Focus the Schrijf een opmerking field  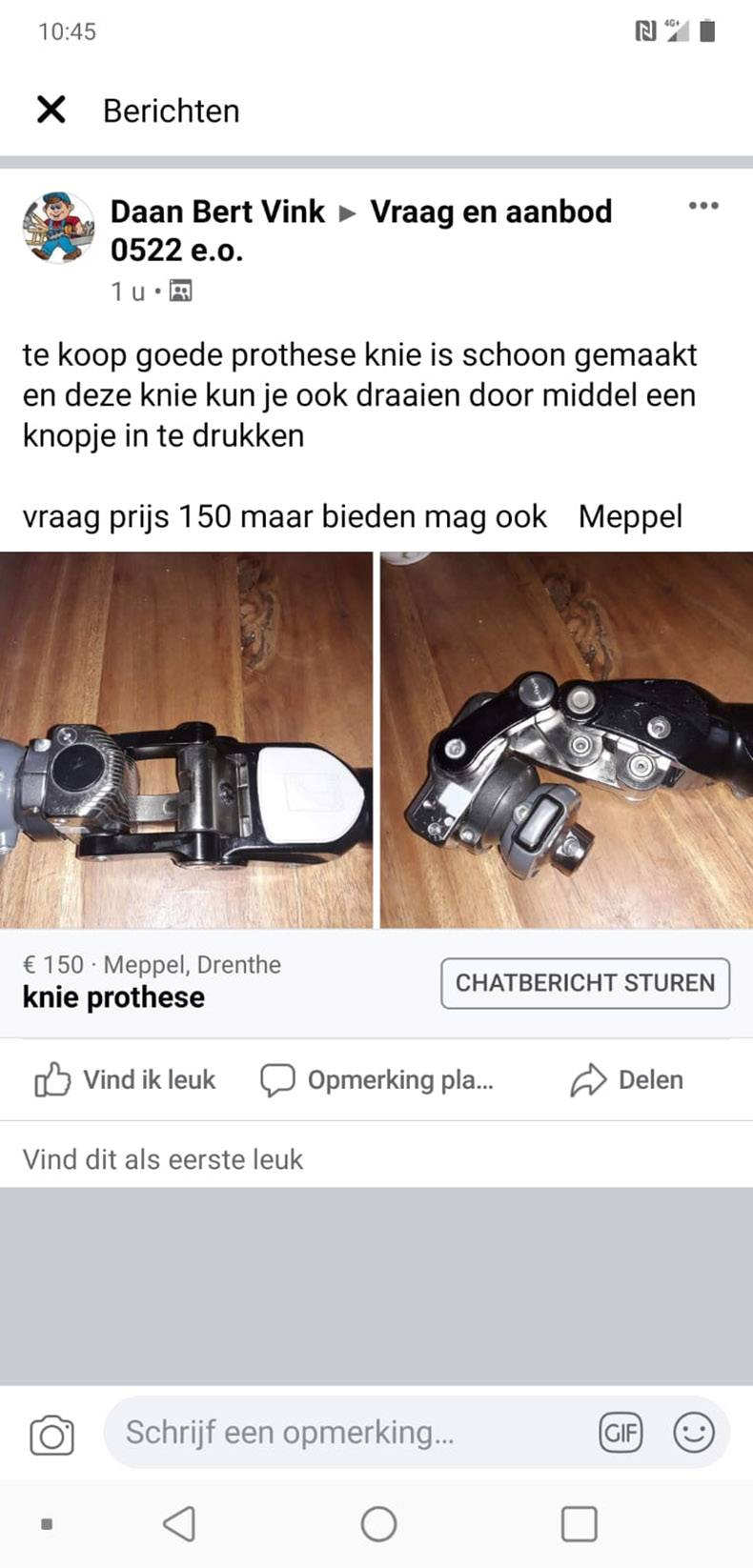(x=343, y=1432)
